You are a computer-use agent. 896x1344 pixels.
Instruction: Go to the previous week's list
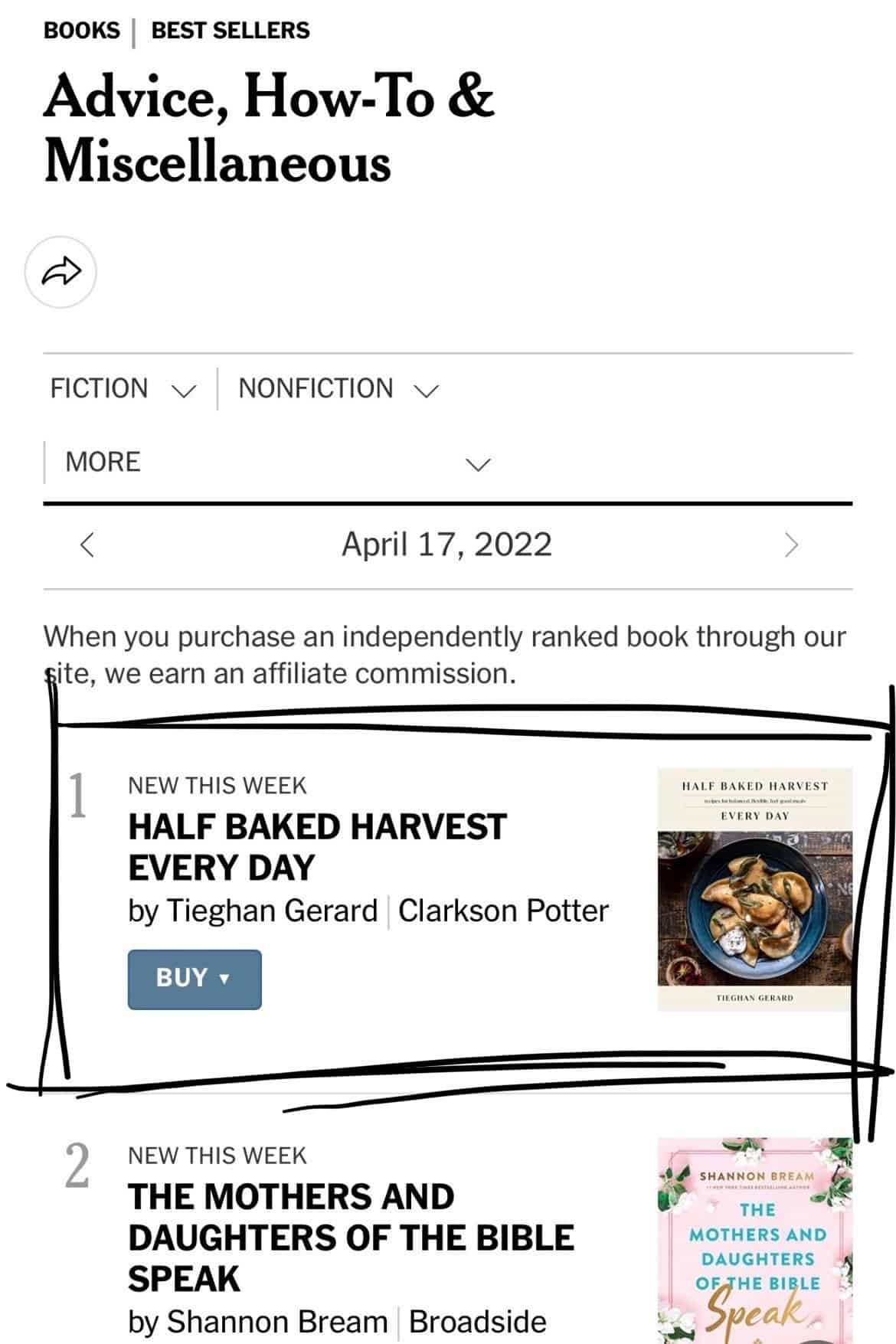pos(87,545)
